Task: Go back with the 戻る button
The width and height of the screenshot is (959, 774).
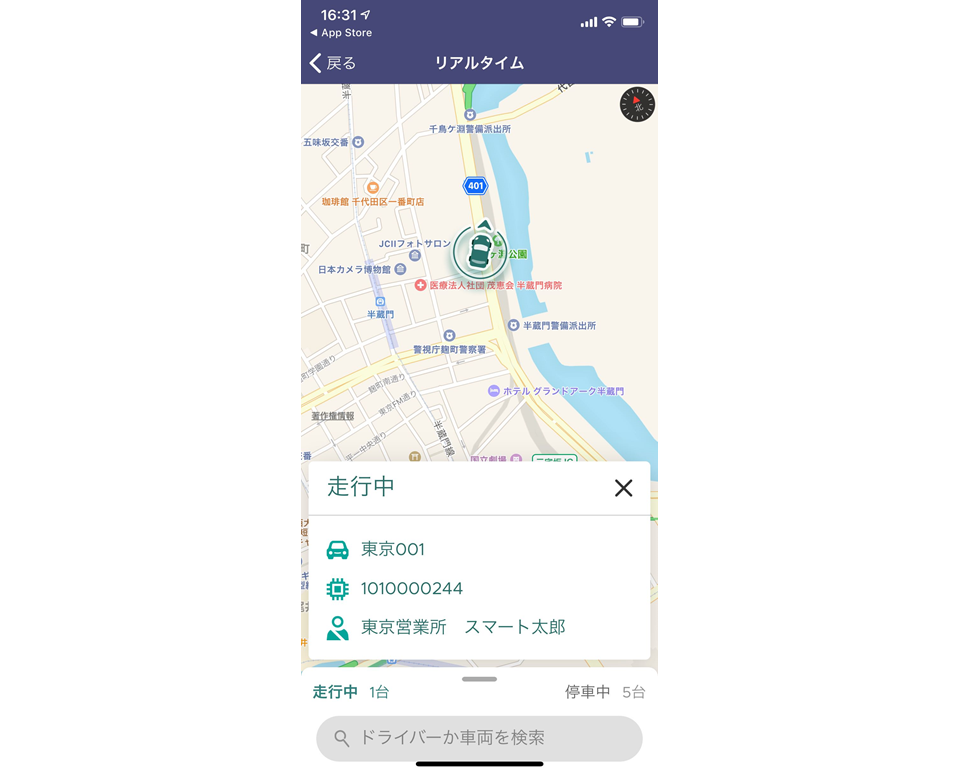Action: tap(333, 63)
